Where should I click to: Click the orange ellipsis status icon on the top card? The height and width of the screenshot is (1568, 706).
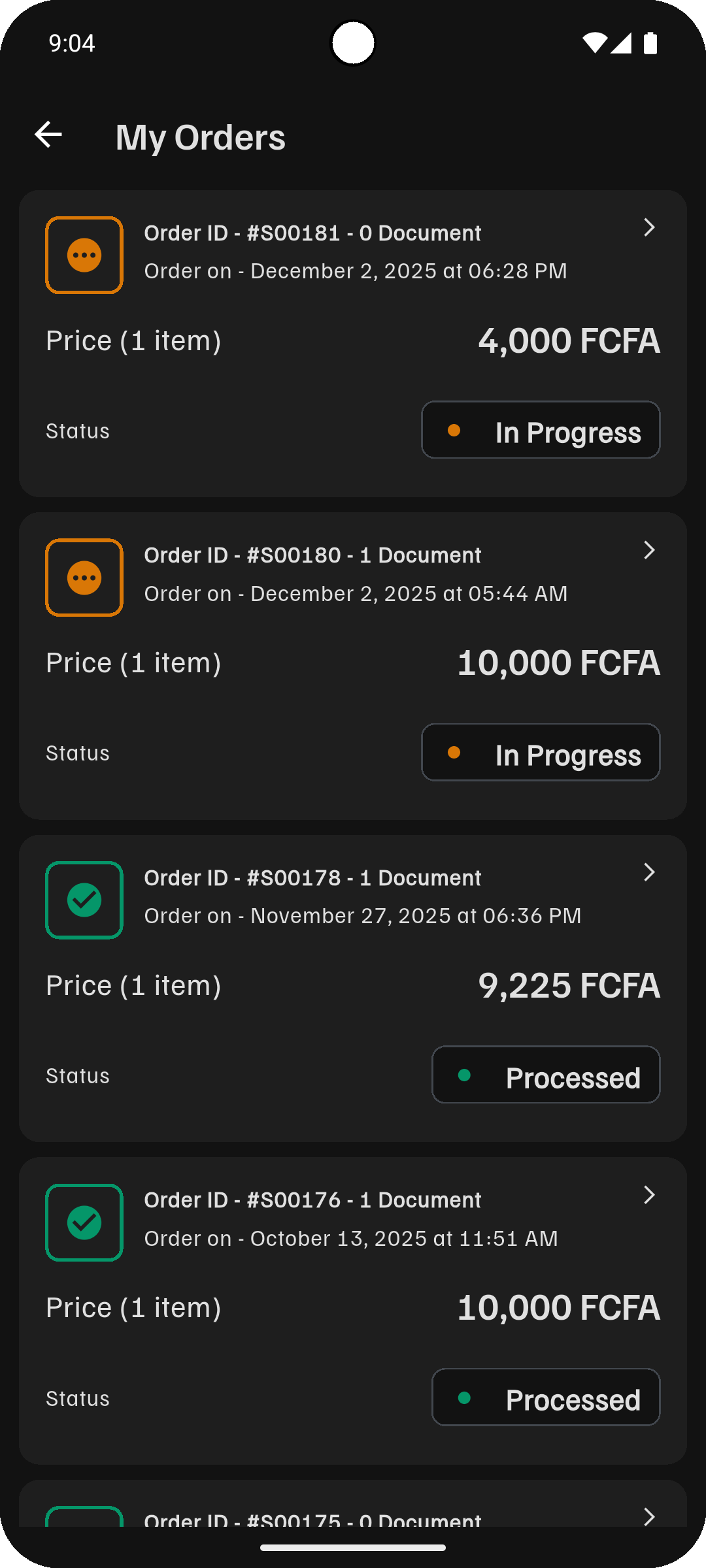(x=84, y=255)
